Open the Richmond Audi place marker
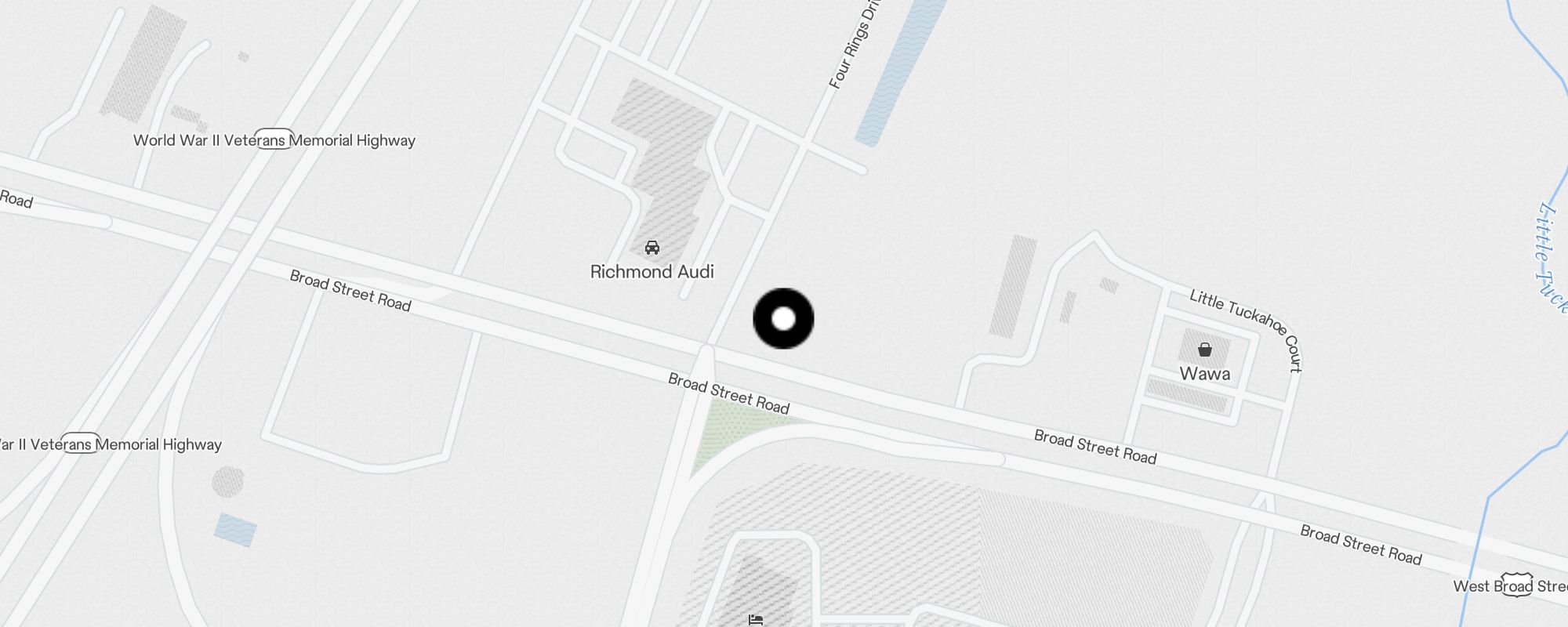This screenshot has height=627, width=1568. tap(652, 248)
